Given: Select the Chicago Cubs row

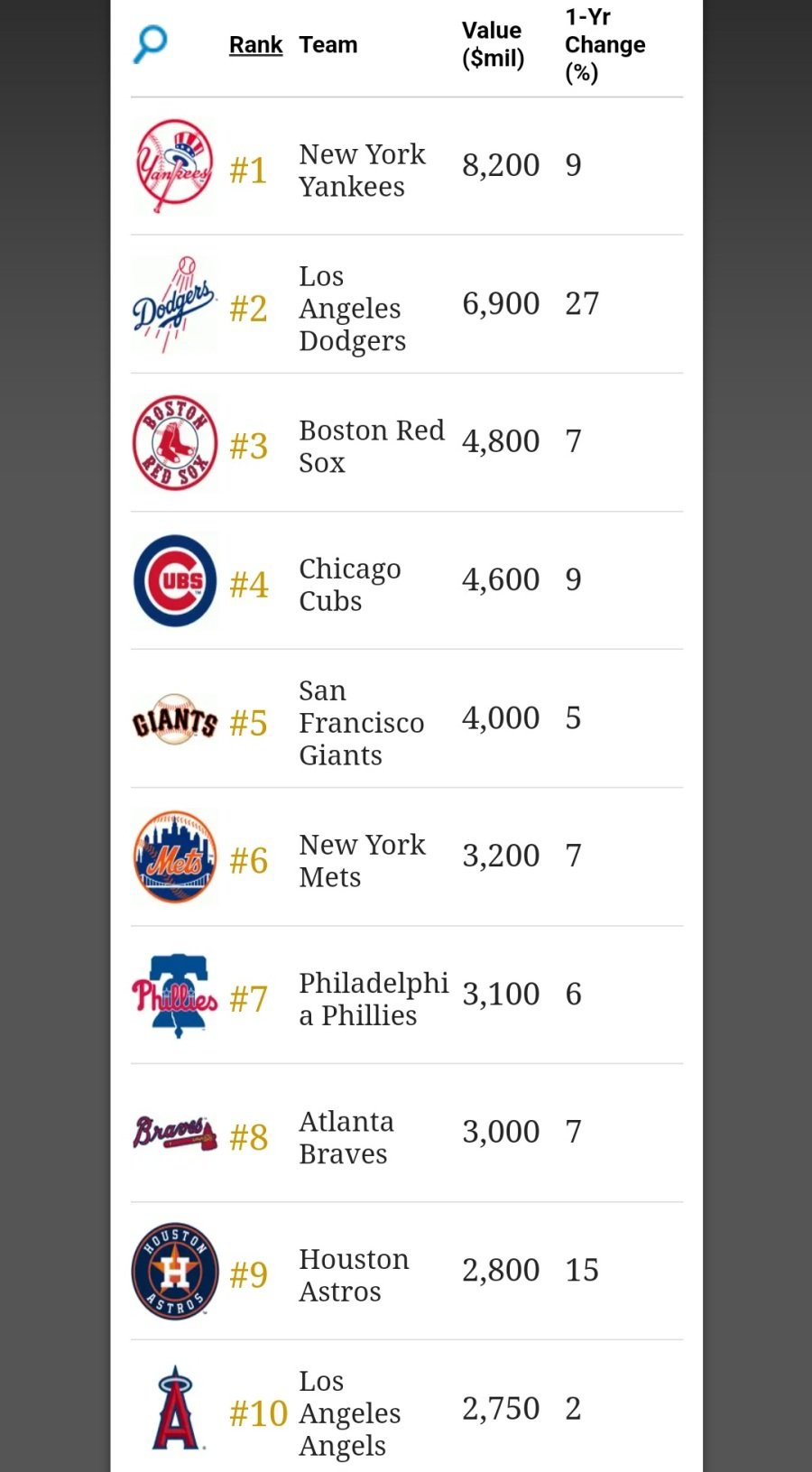Looking at the screenshot, I should (x=349, y=584).
